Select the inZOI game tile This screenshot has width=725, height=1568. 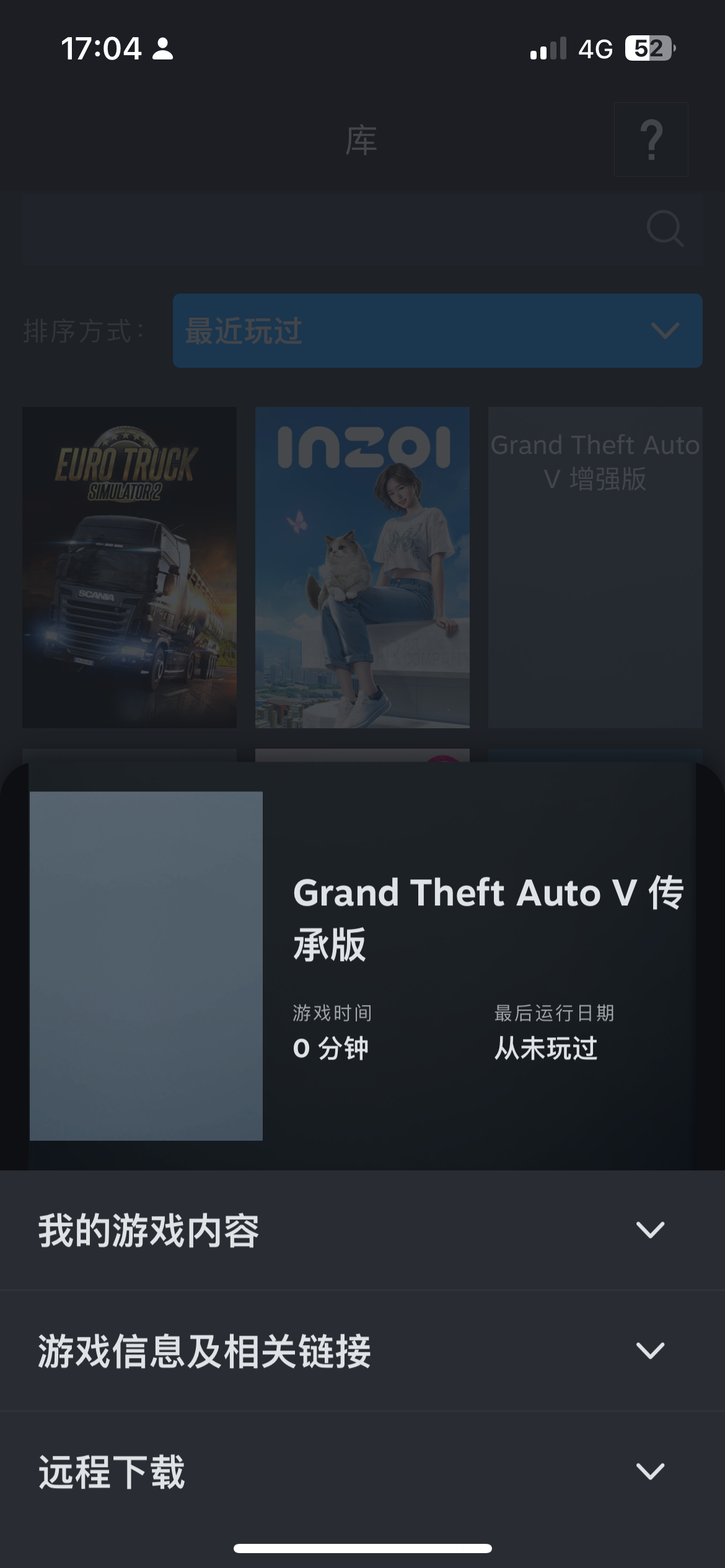click(x=362, y=567)
